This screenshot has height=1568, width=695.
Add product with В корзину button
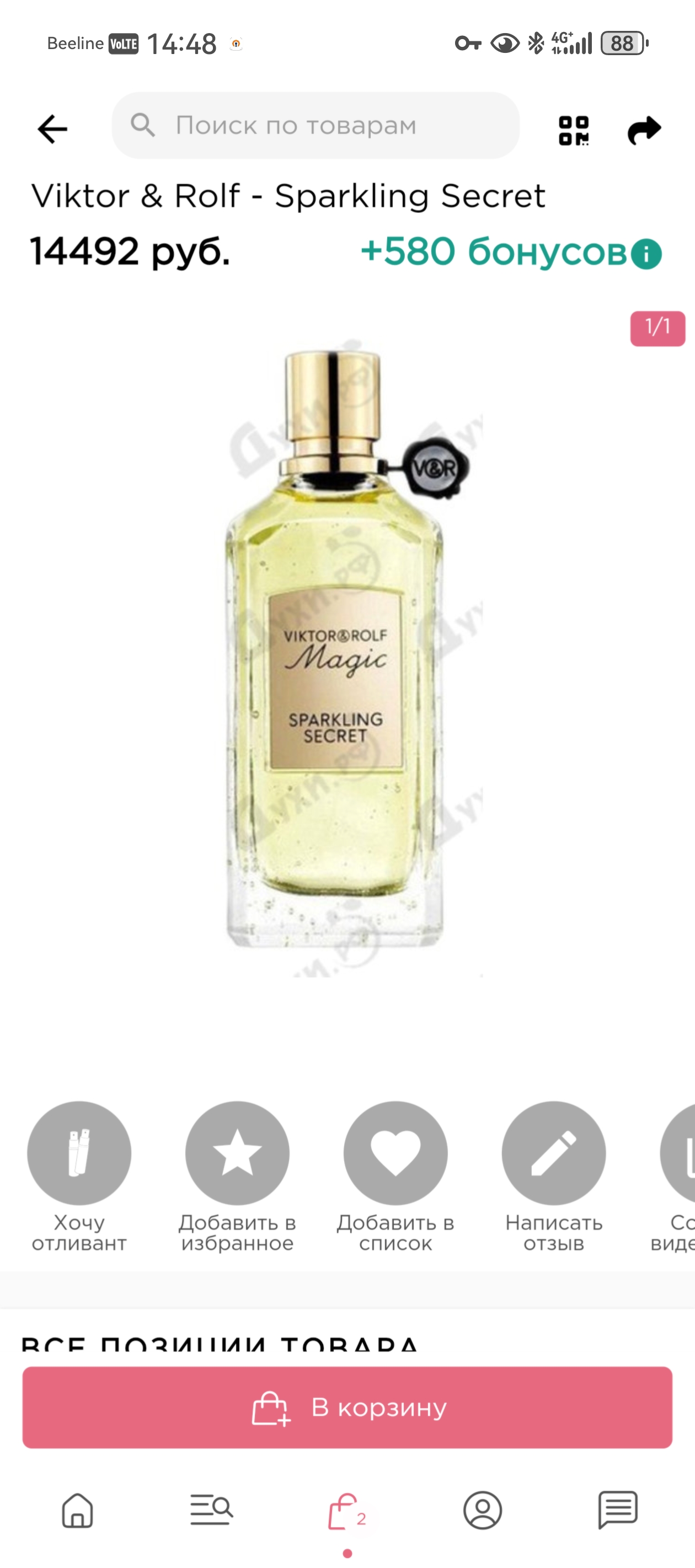coord(347,1408)
